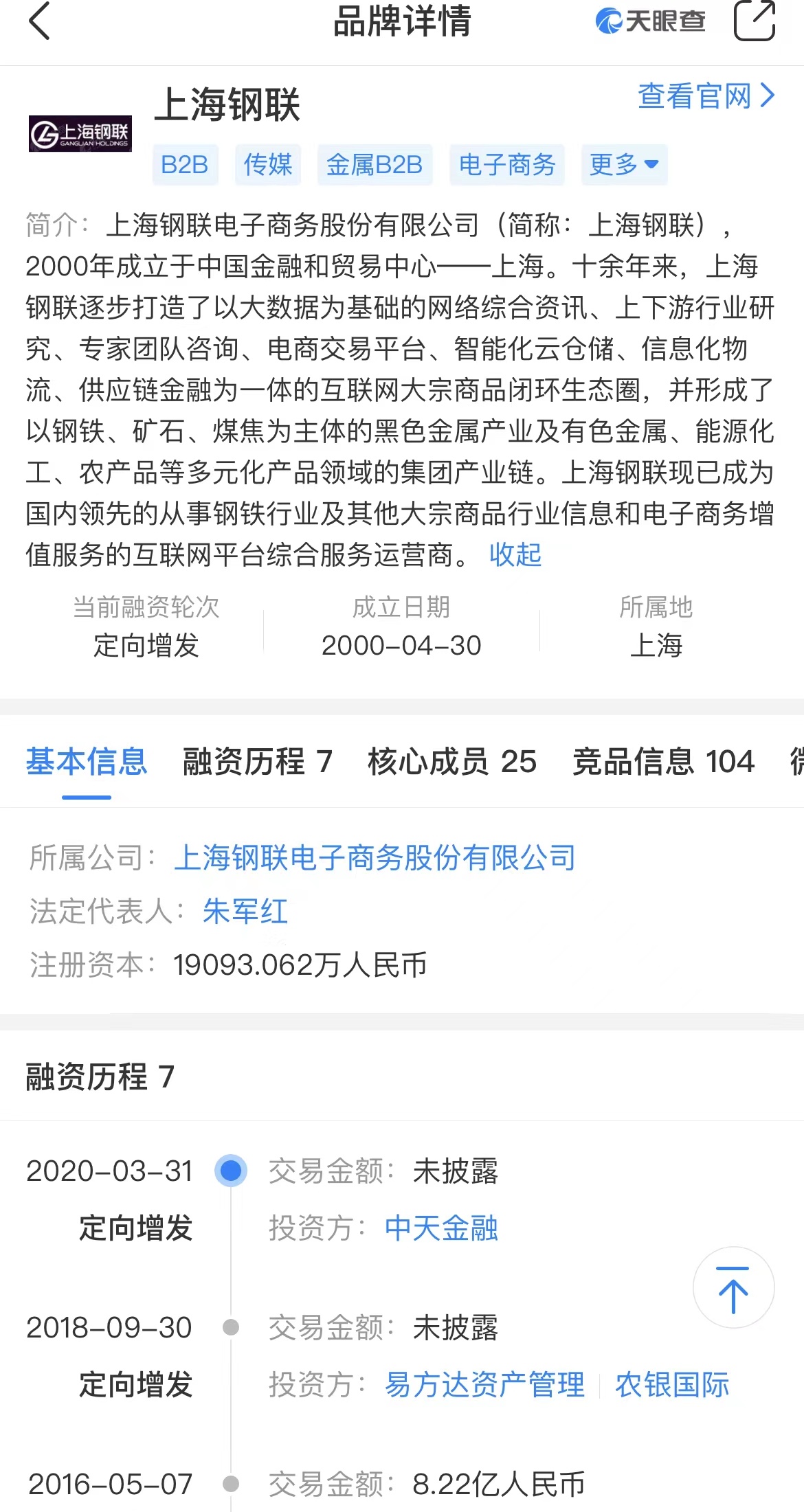Expand the 更多 tags dropdown

pyautogui.click(x=623, y=165)
